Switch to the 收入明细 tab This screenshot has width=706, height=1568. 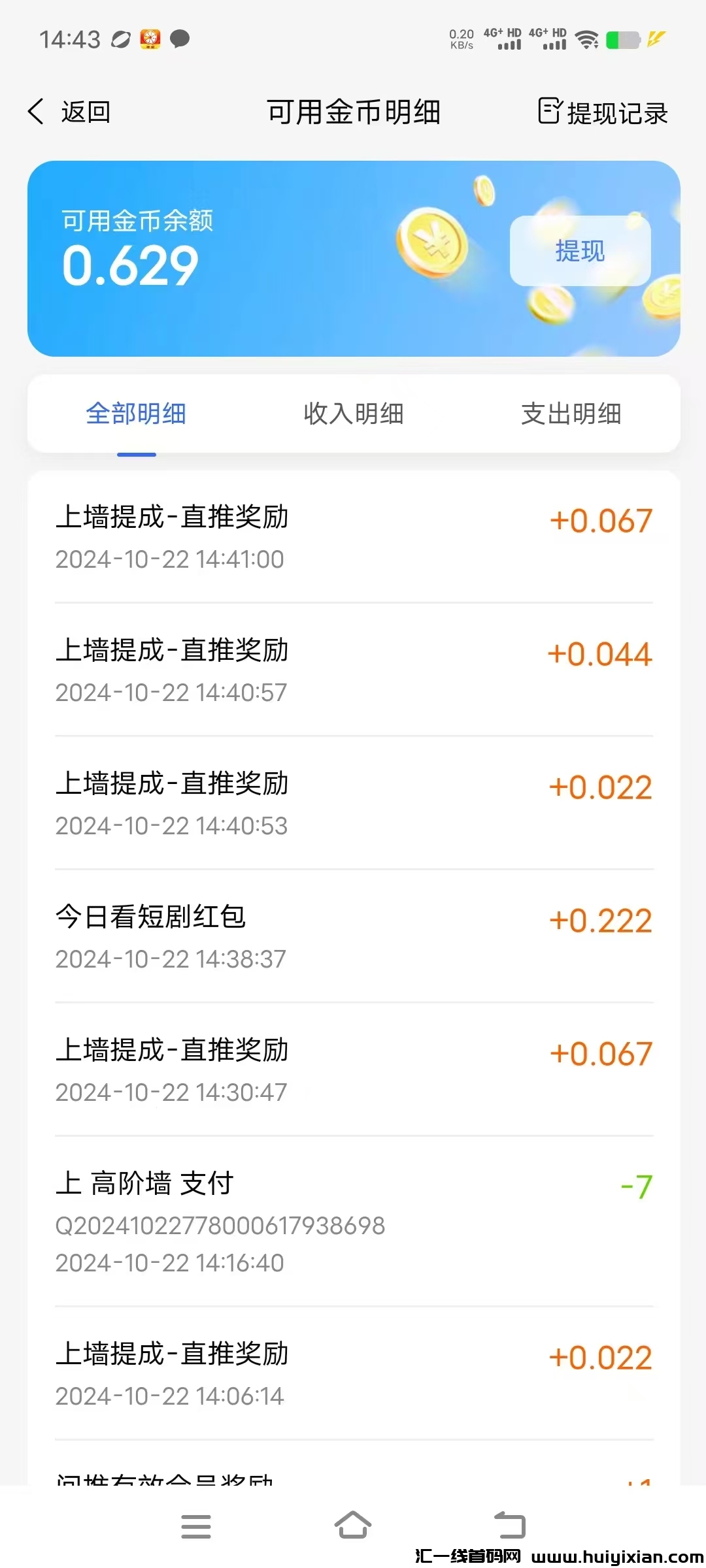[354, 414]
